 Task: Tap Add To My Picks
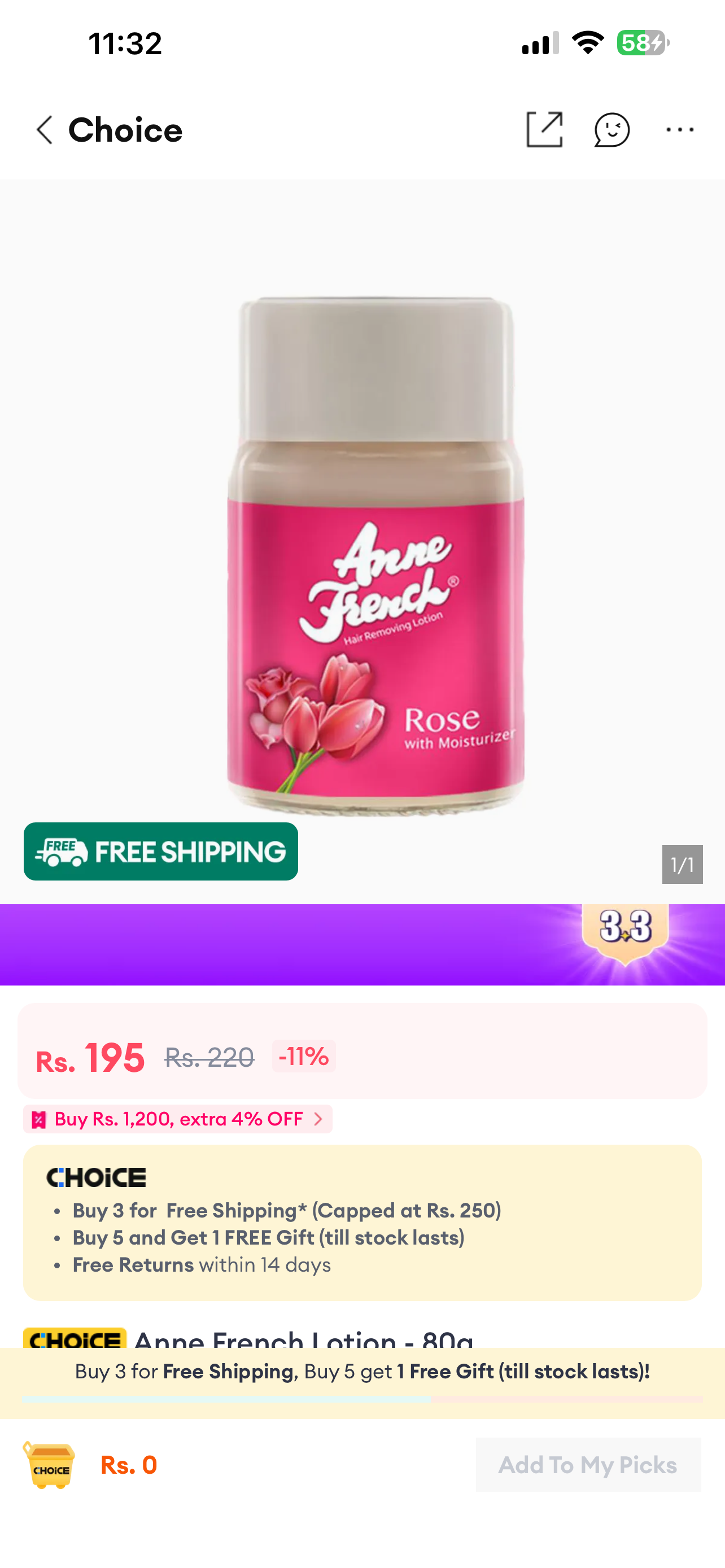588,1465
